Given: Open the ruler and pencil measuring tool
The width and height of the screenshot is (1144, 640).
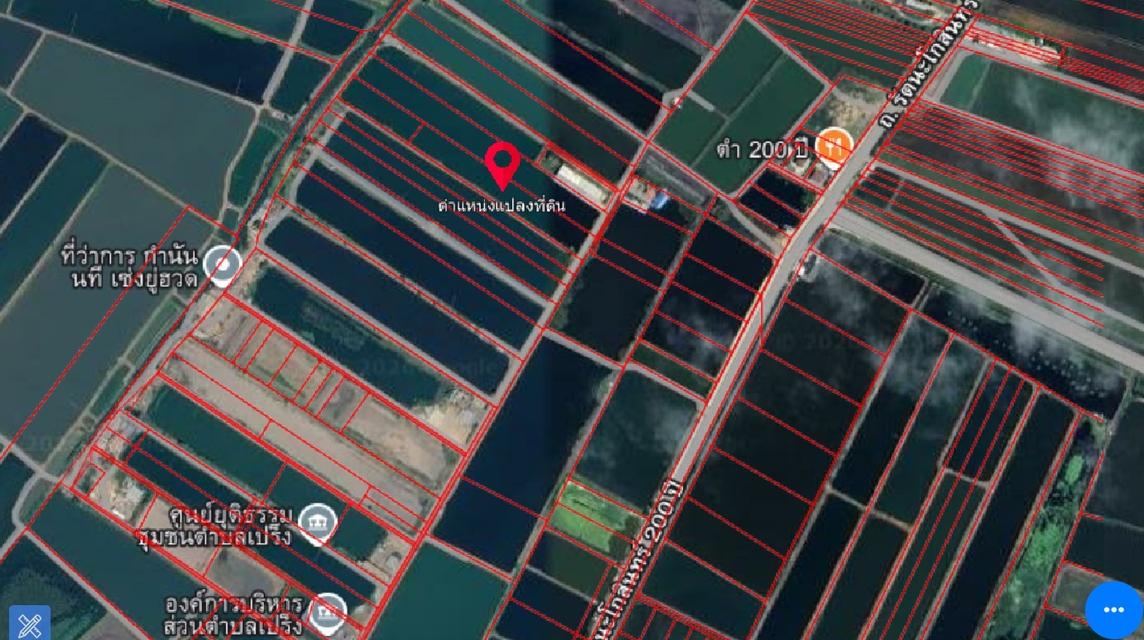Looking at the screenshot, I should pos(27,623).
